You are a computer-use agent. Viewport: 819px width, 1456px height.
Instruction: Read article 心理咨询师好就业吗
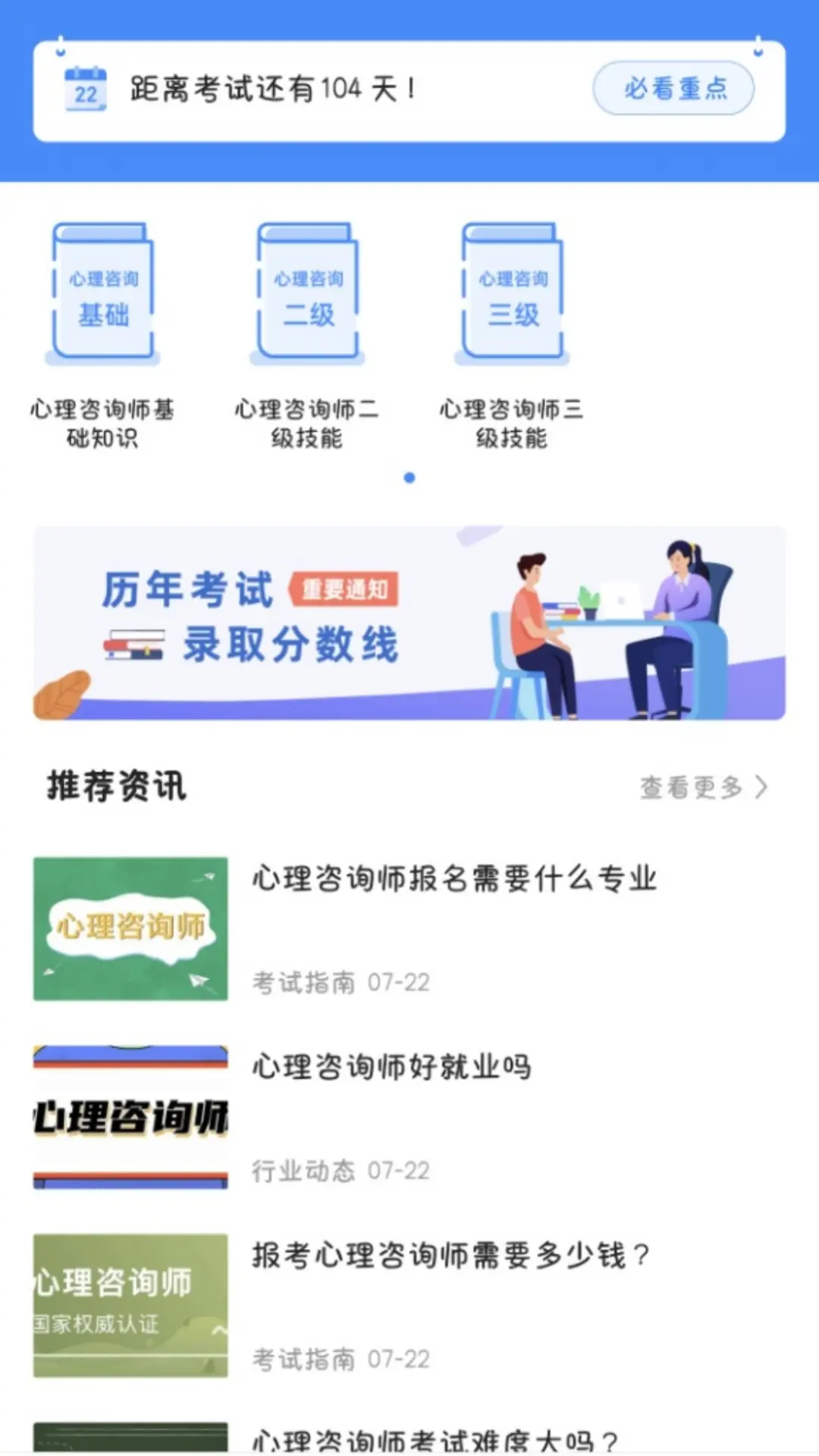coord(391,1068)
